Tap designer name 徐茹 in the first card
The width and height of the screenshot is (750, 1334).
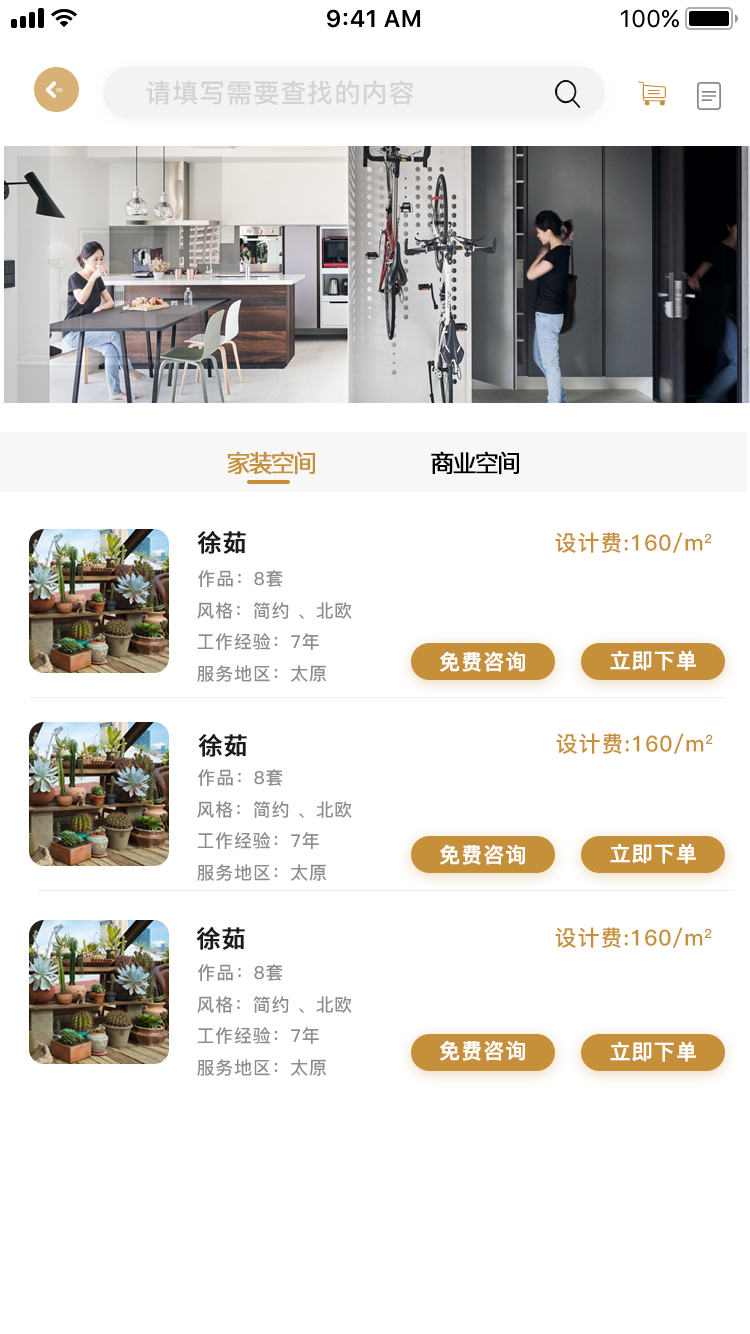coord(222,543)
